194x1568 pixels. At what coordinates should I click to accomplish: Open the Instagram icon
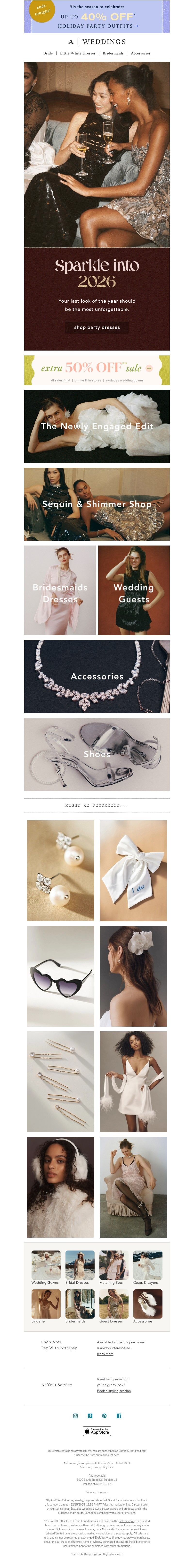point(76,1416)
